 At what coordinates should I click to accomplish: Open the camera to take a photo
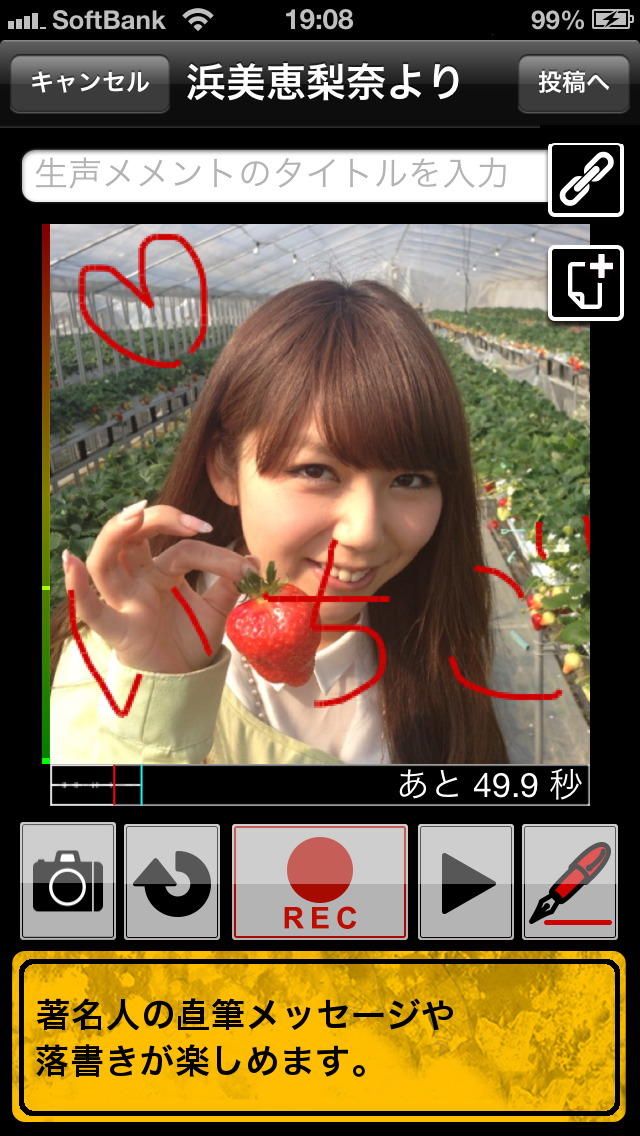click(x=68, y=881)
